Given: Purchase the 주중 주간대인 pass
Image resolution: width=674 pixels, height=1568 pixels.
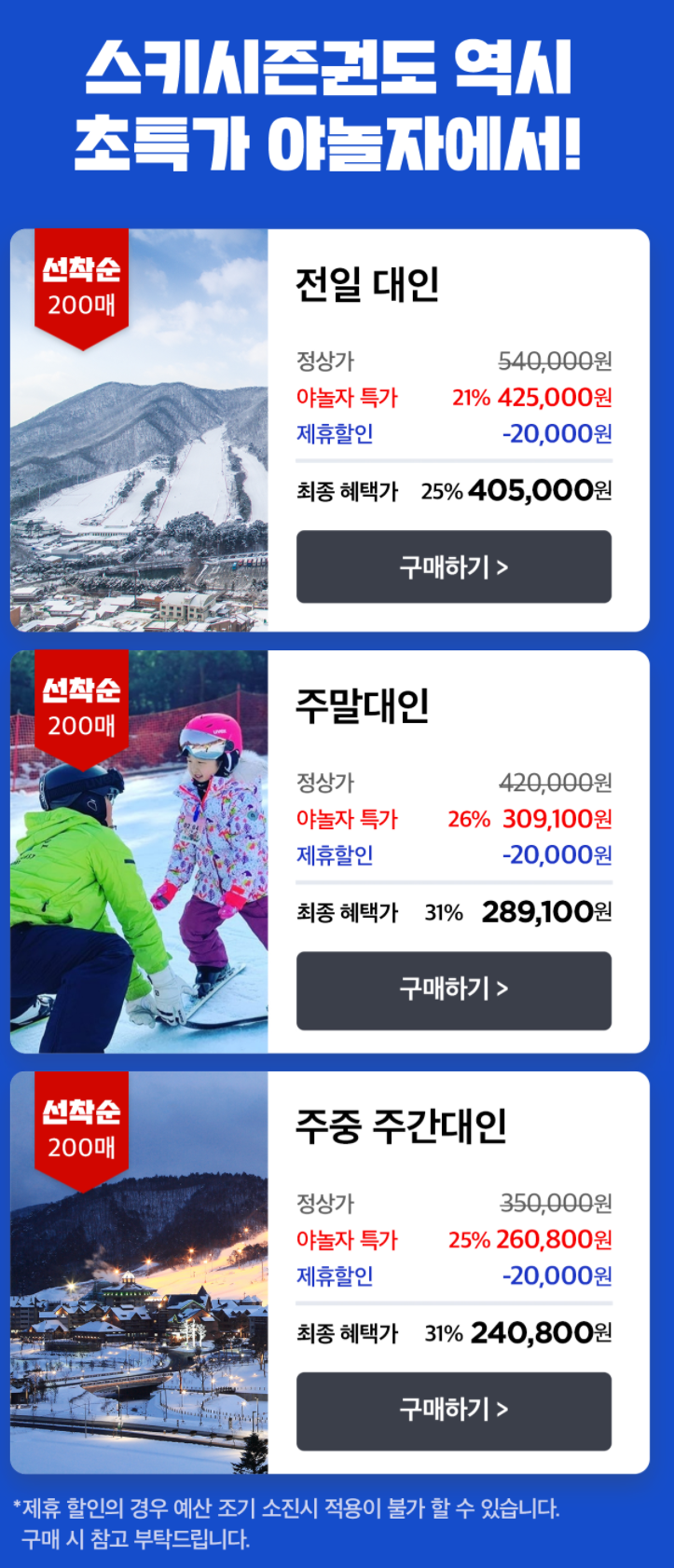Looking at the screenshot, I should point(454,1410).
